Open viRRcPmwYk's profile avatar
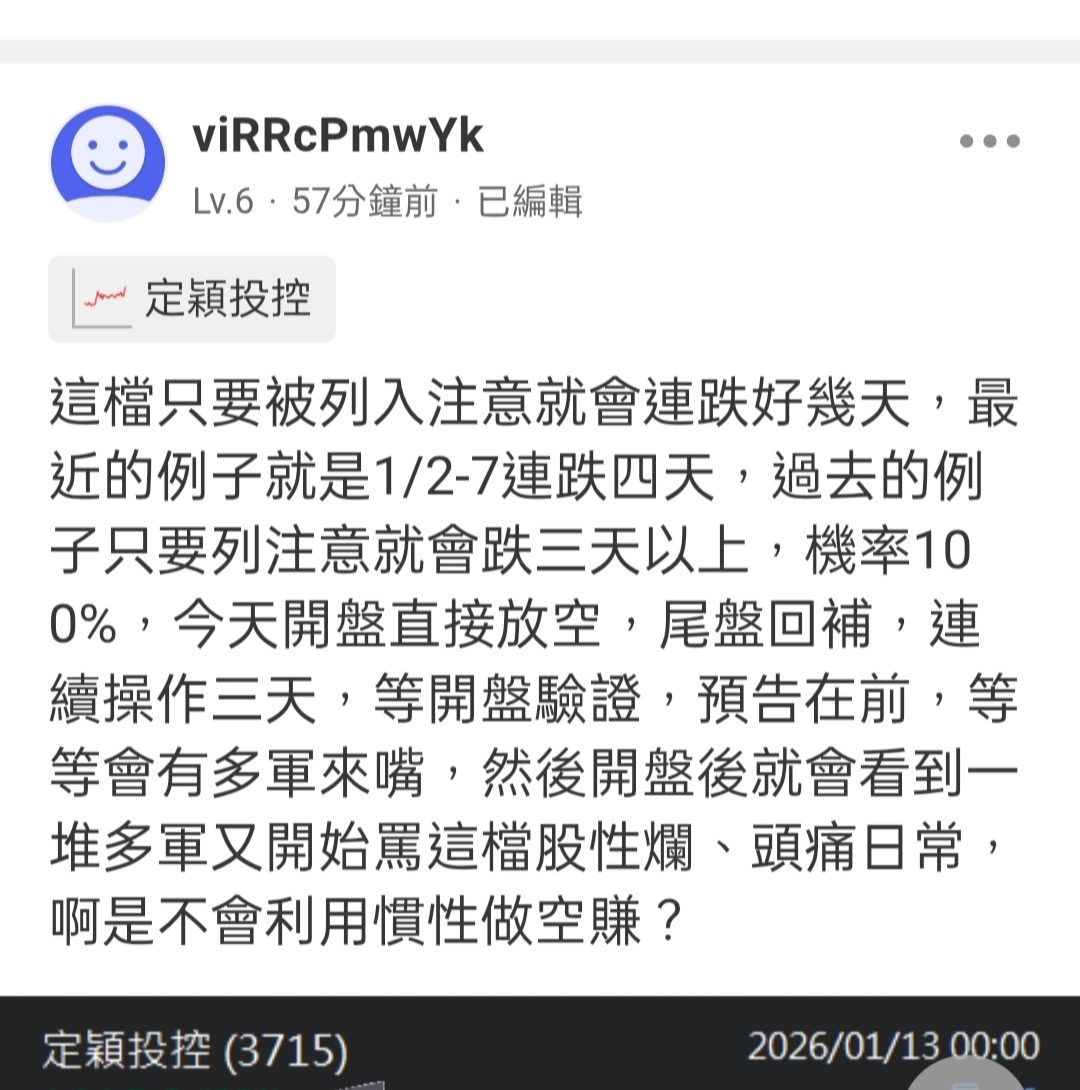 pyautogui.click(x=108, y=163)
